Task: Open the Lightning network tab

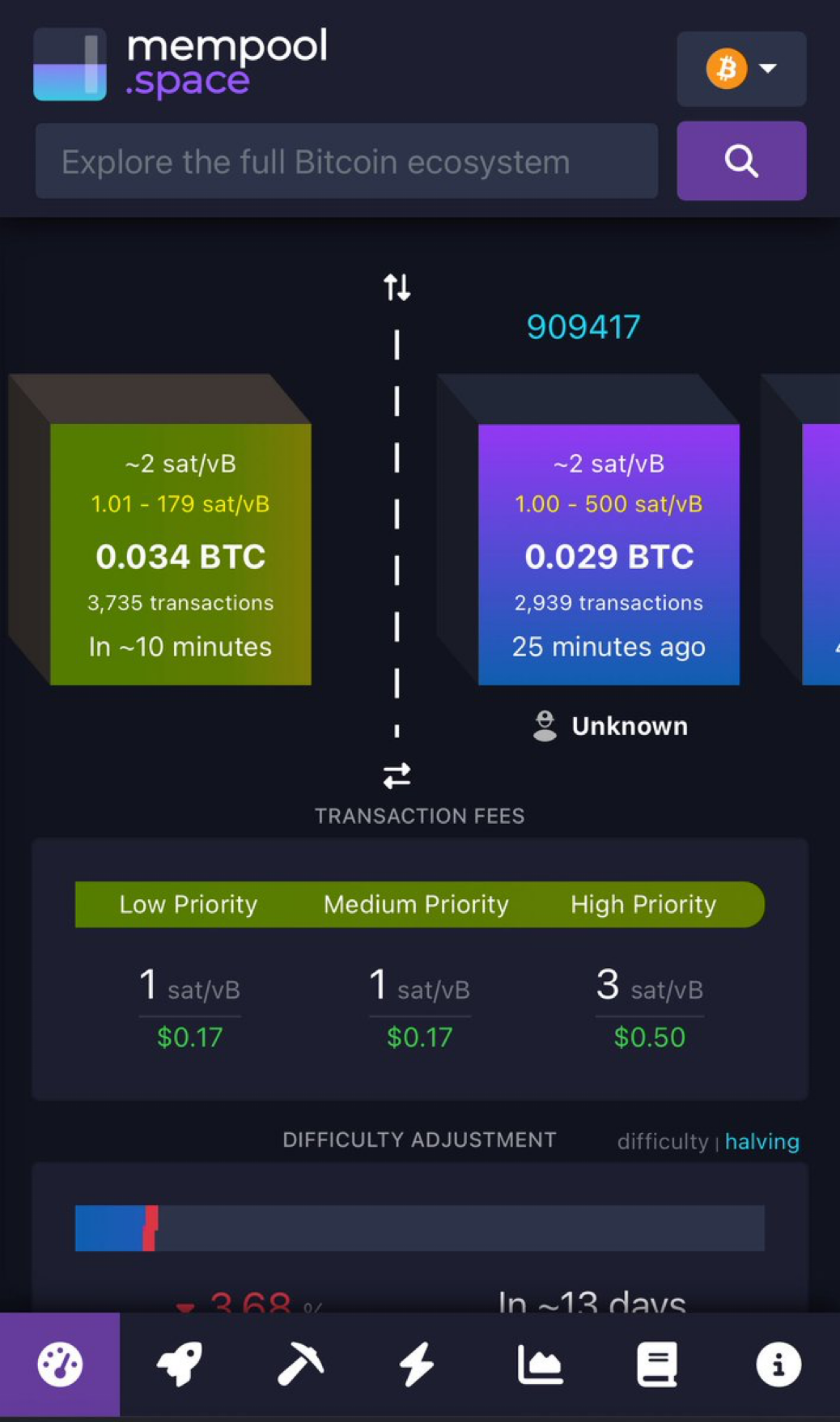Action: (x=418, y=1365)
